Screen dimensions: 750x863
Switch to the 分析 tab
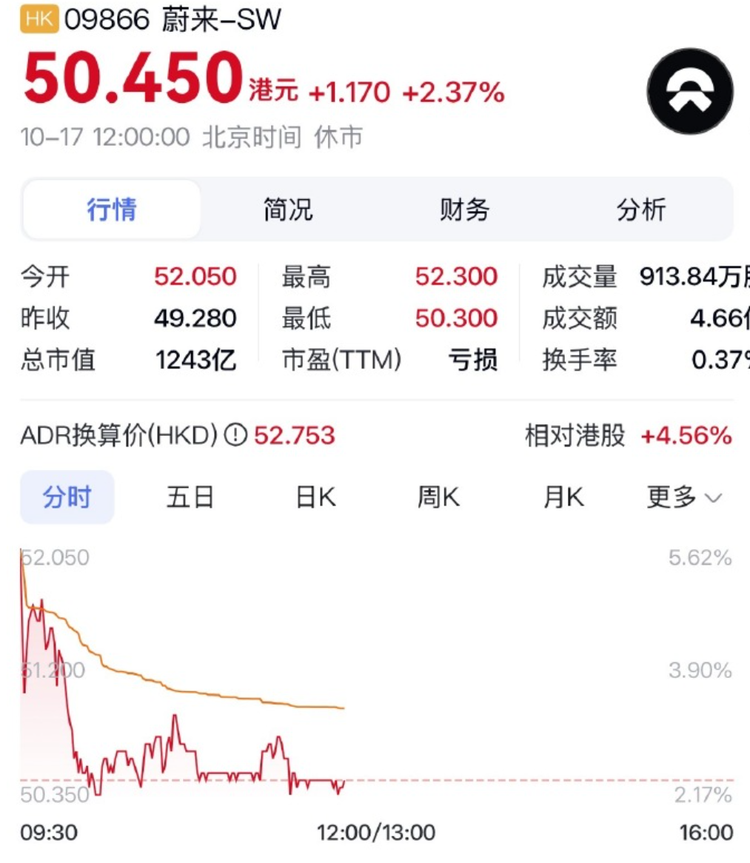[638, 209]
